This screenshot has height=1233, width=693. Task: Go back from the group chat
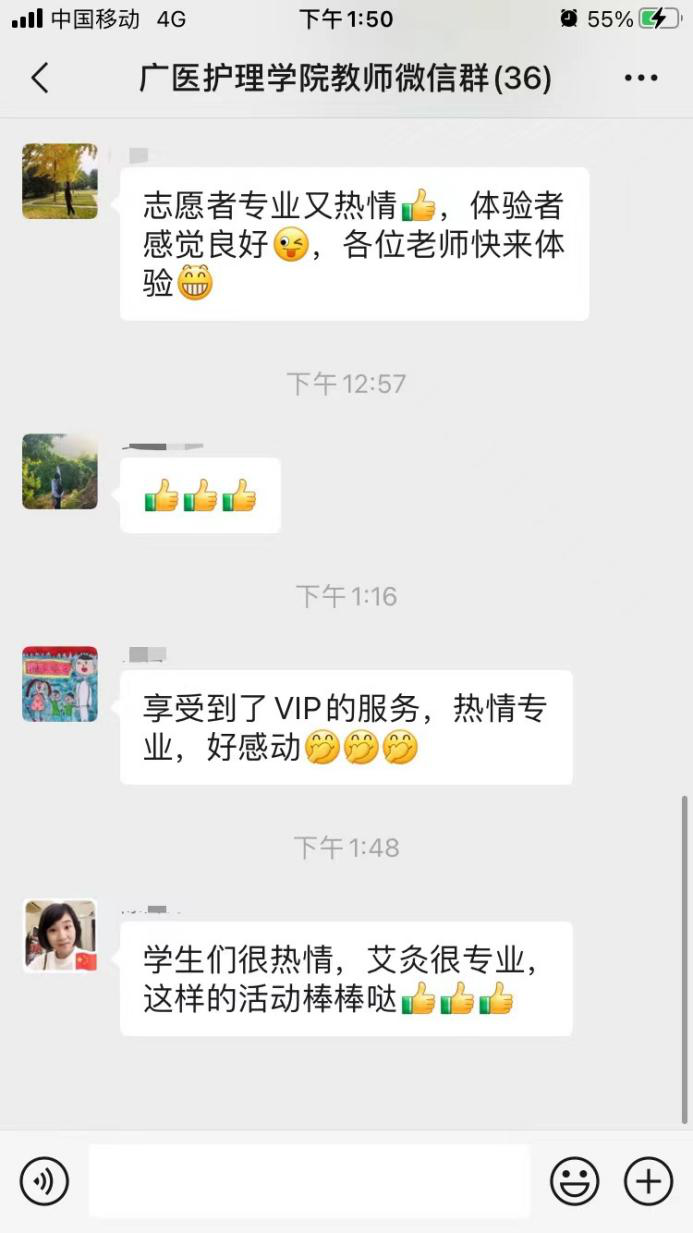pyautogui.click(x=40, y=78)
